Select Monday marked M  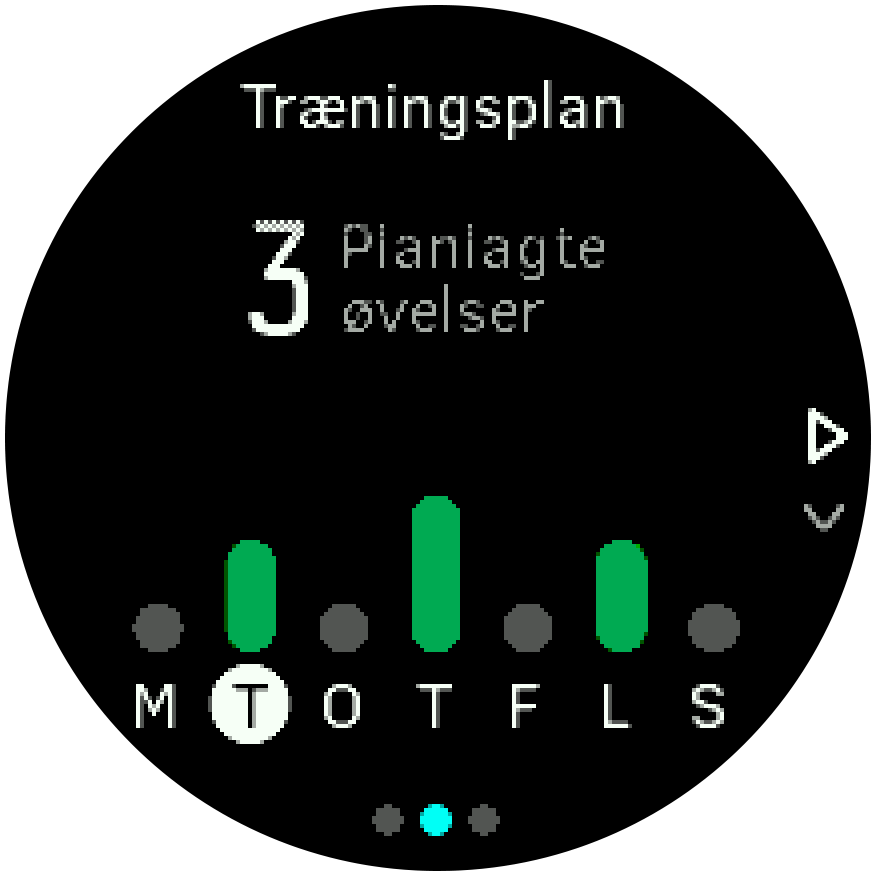click(156, 707)
